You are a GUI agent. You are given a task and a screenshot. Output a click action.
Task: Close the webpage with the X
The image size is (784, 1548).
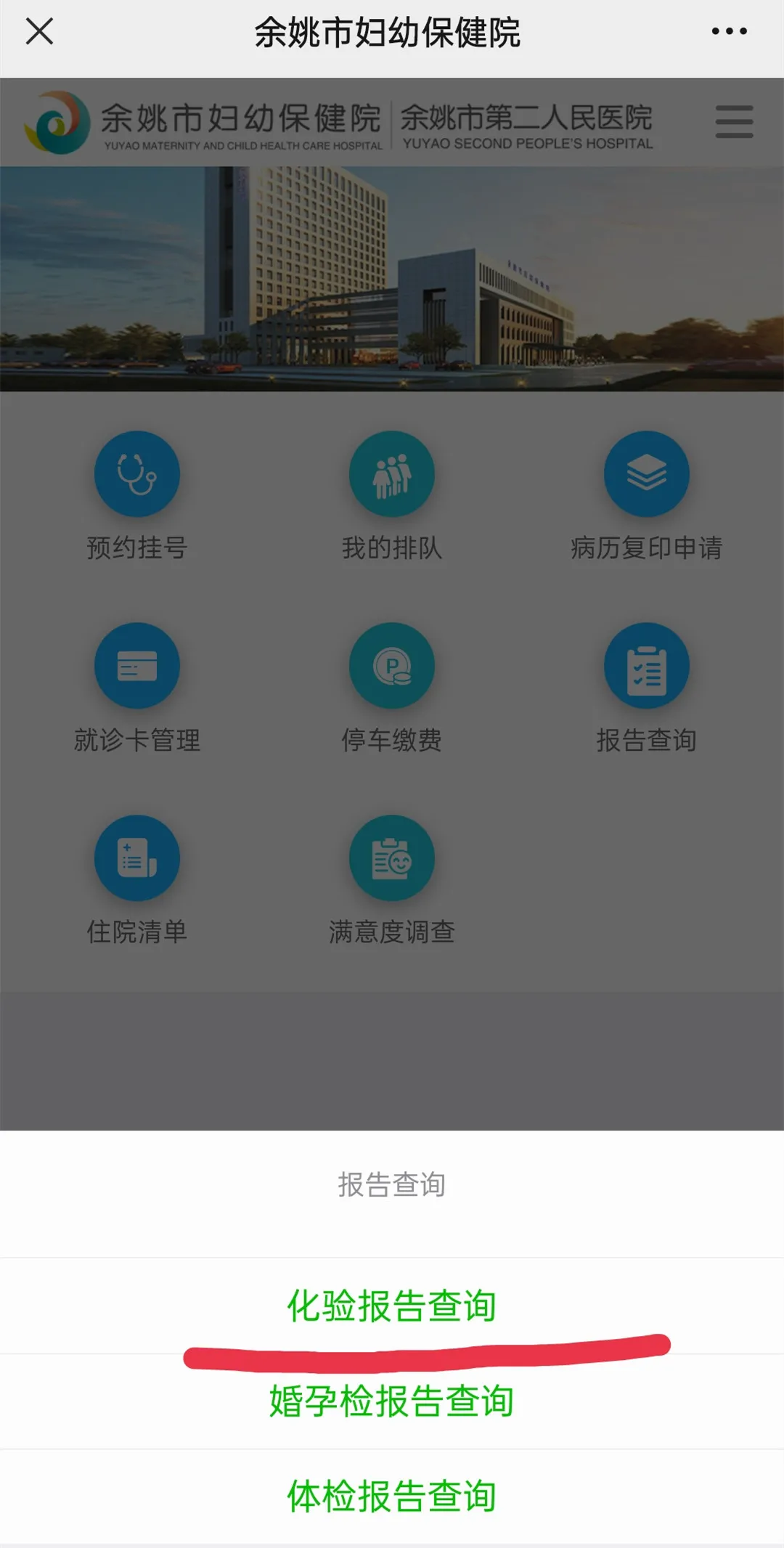click(x=39, y=31)
